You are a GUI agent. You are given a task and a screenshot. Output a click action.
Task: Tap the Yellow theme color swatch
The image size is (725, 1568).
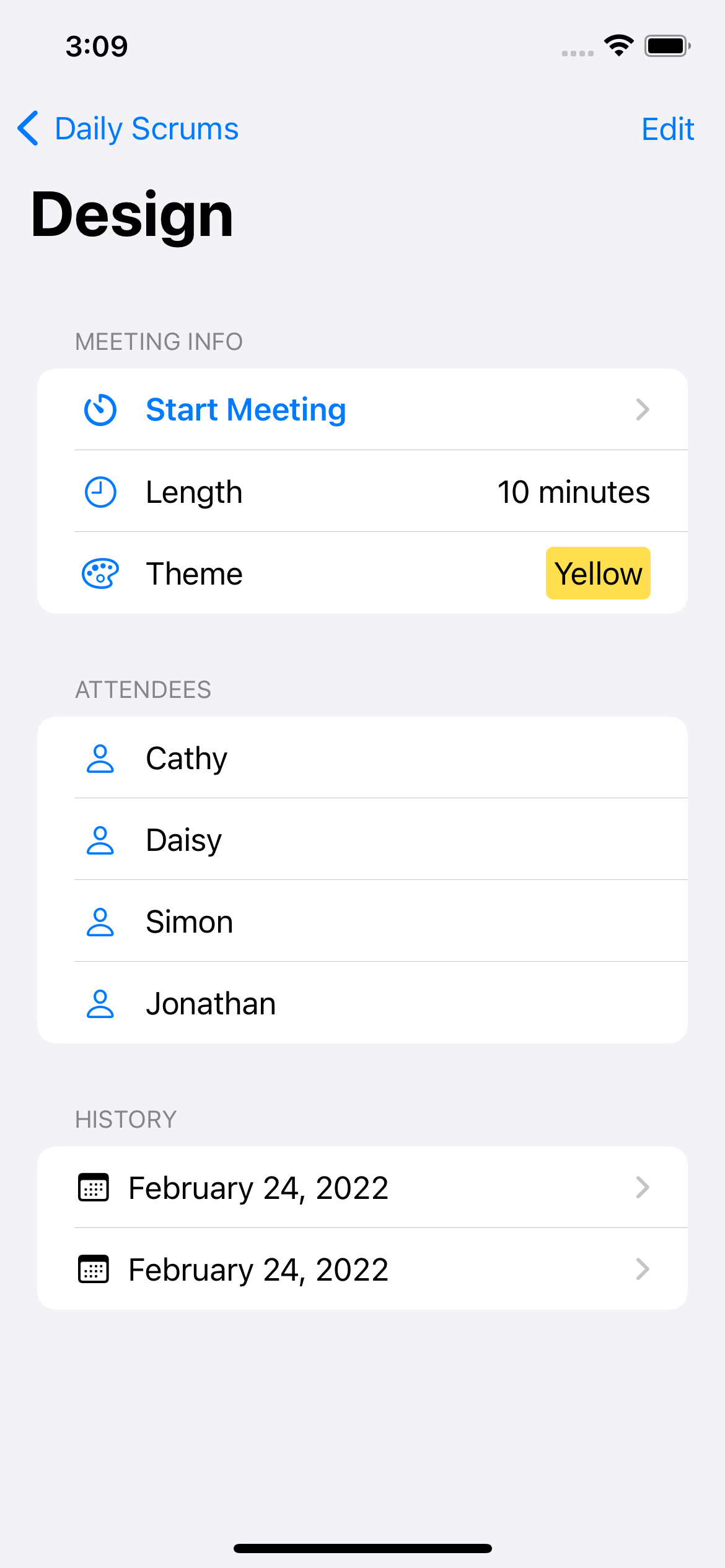(597, 573)
